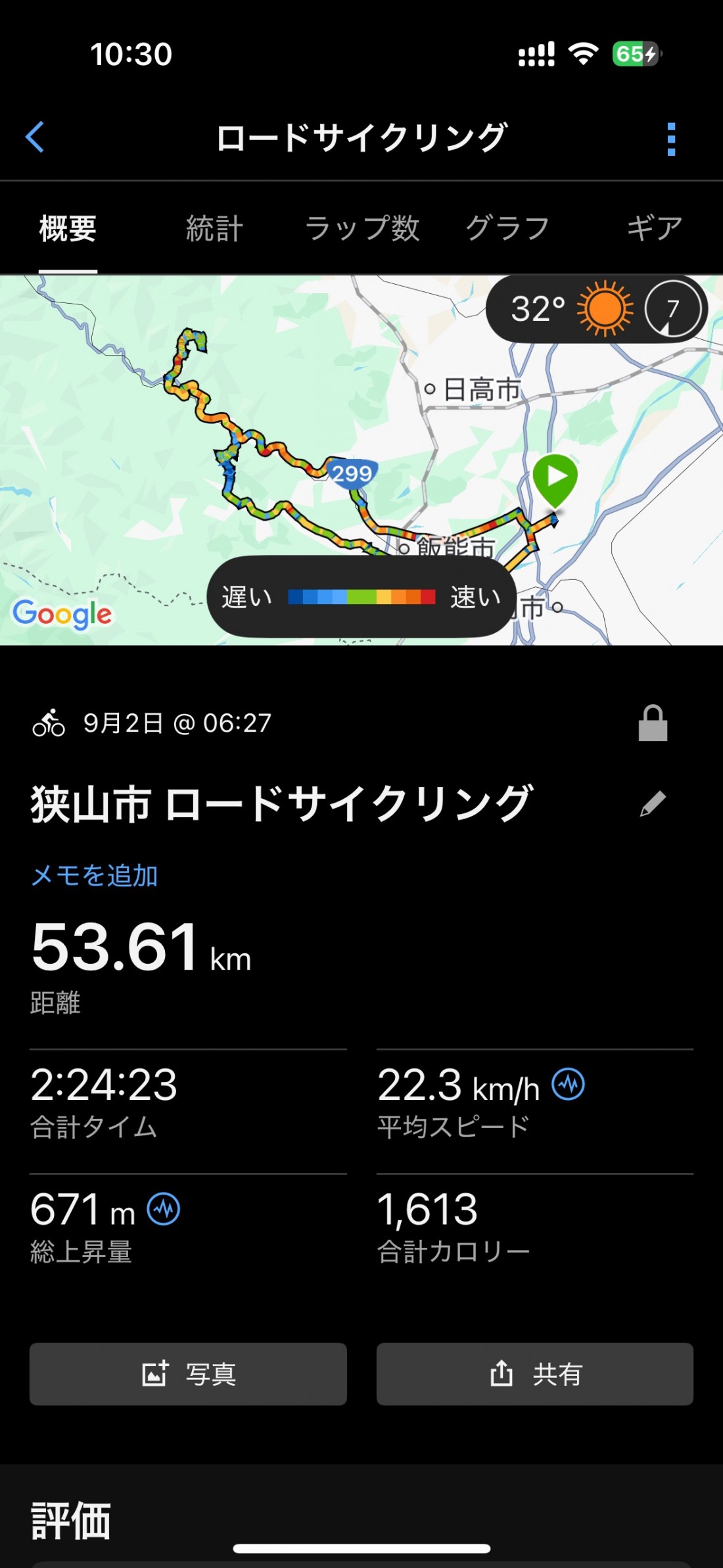
Task: Switch to the ラップ数 tab
Action: [362, 229]
